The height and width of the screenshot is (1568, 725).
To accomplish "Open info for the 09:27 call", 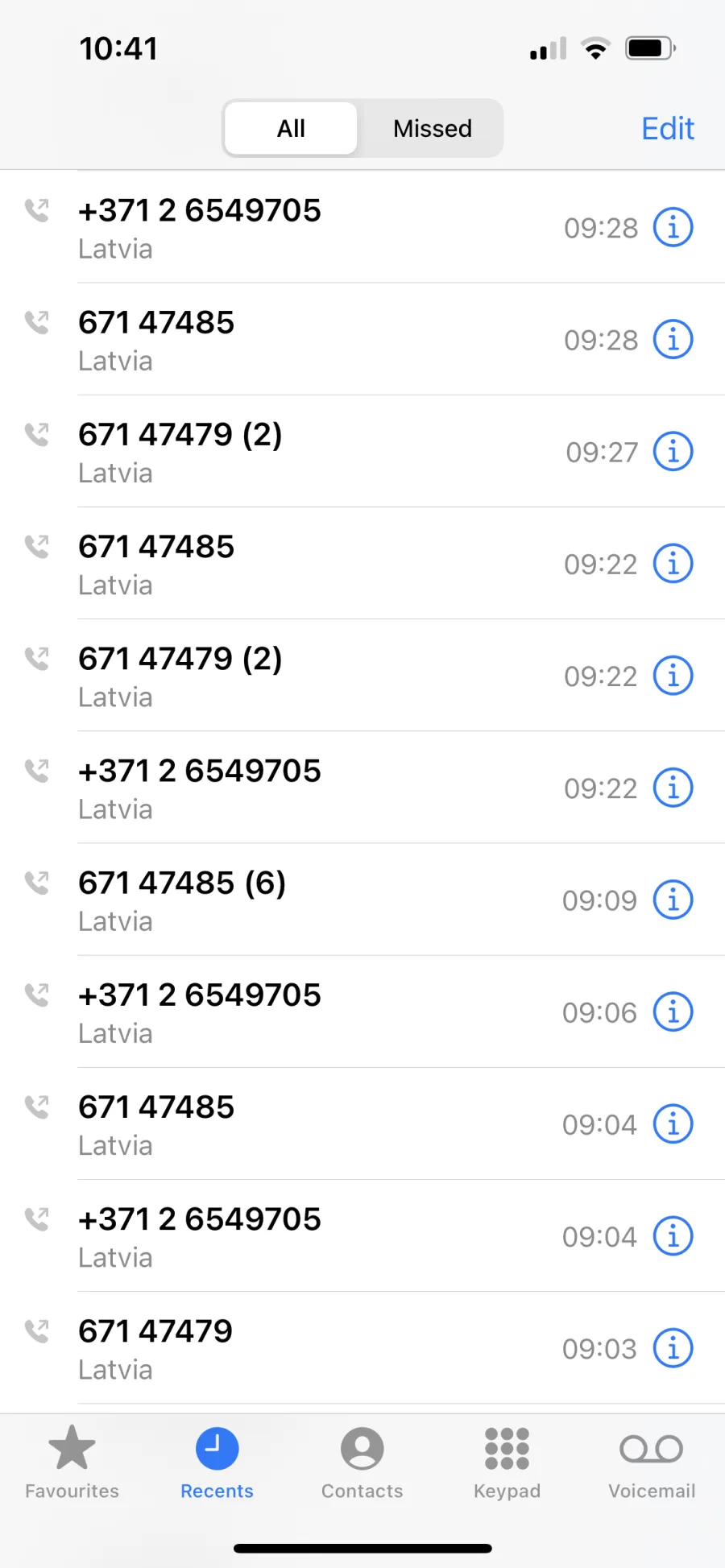I will pos(673,452).
